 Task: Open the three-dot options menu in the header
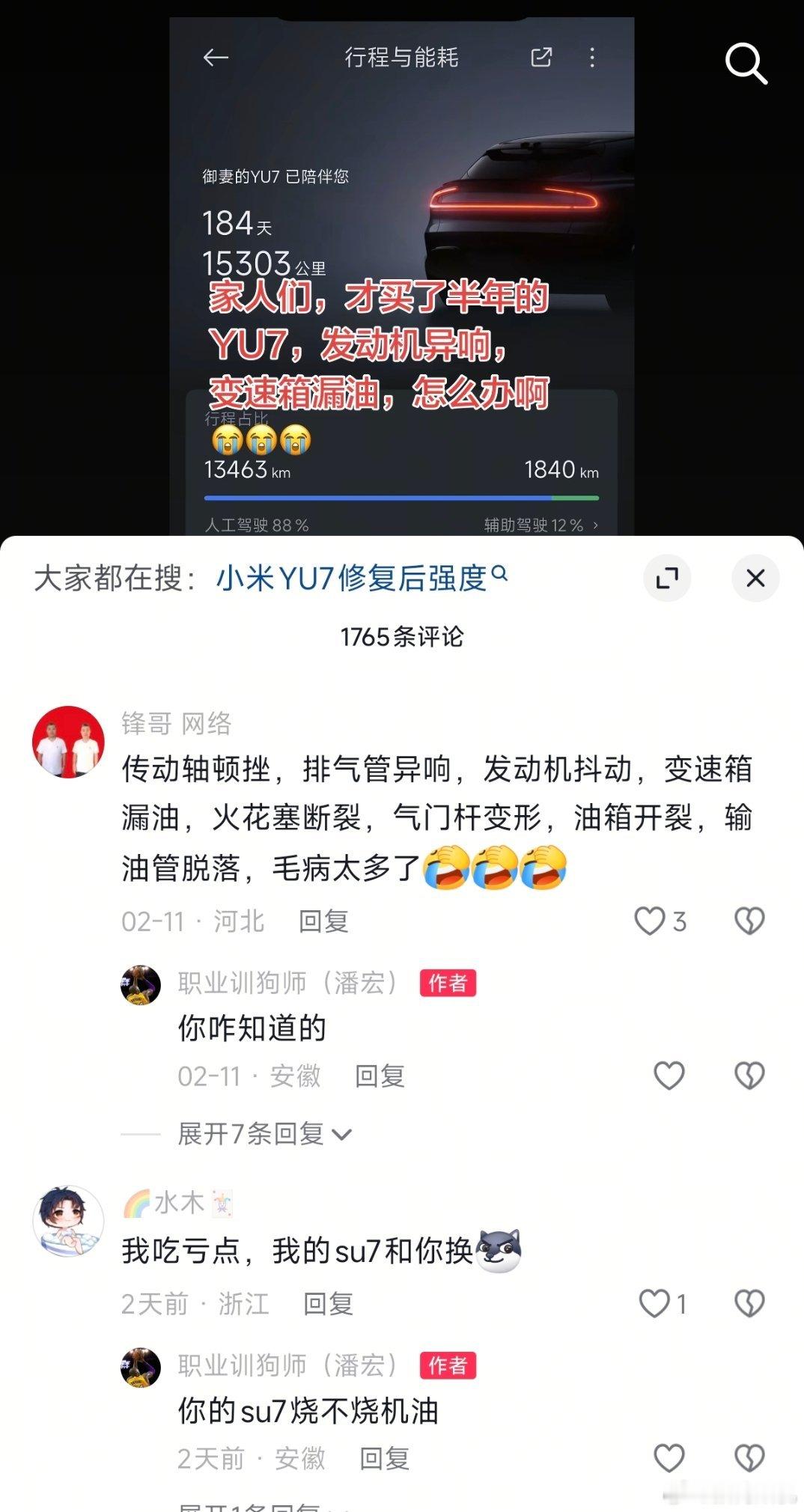593,56
